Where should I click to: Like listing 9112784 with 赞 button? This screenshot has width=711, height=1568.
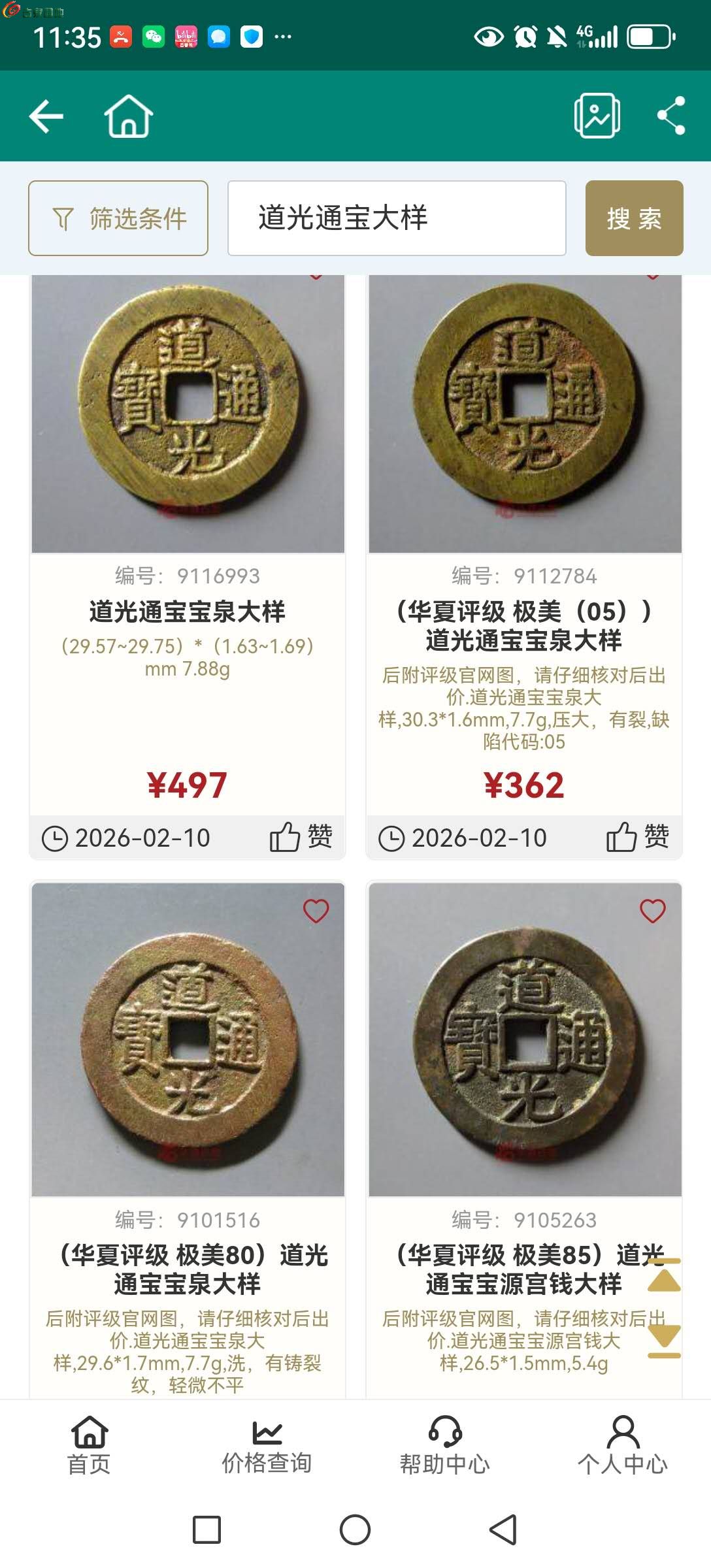(x=638, y=837)
